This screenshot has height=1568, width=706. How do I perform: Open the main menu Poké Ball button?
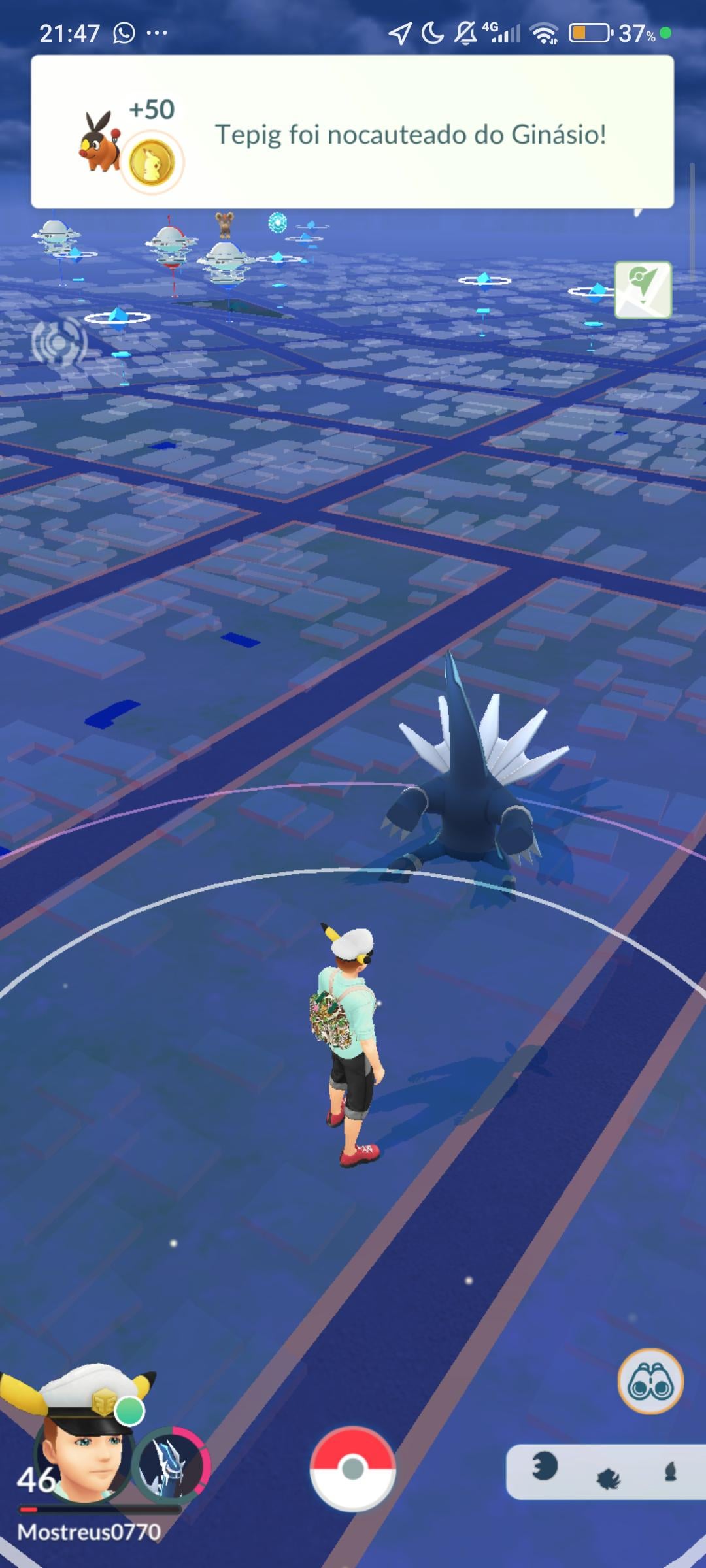click(x=352, y=1469)
